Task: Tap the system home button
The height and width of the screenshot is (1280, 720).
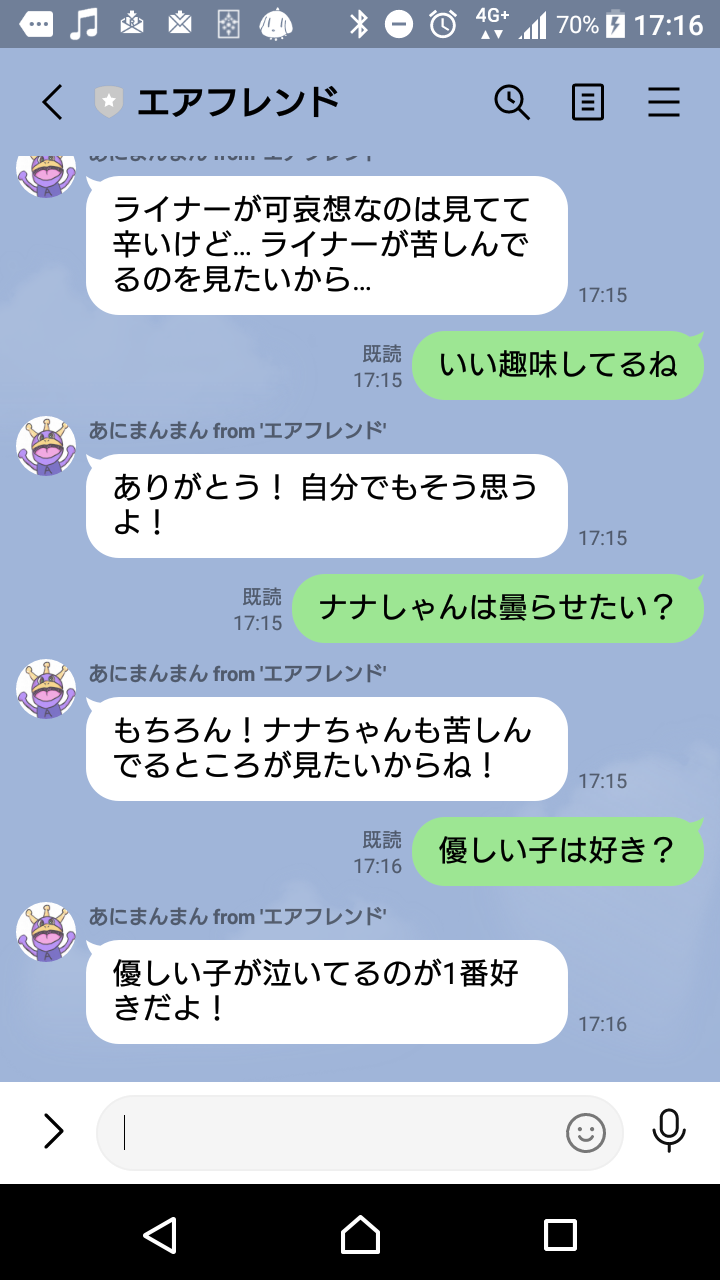Action: [x=360, y=1234]
